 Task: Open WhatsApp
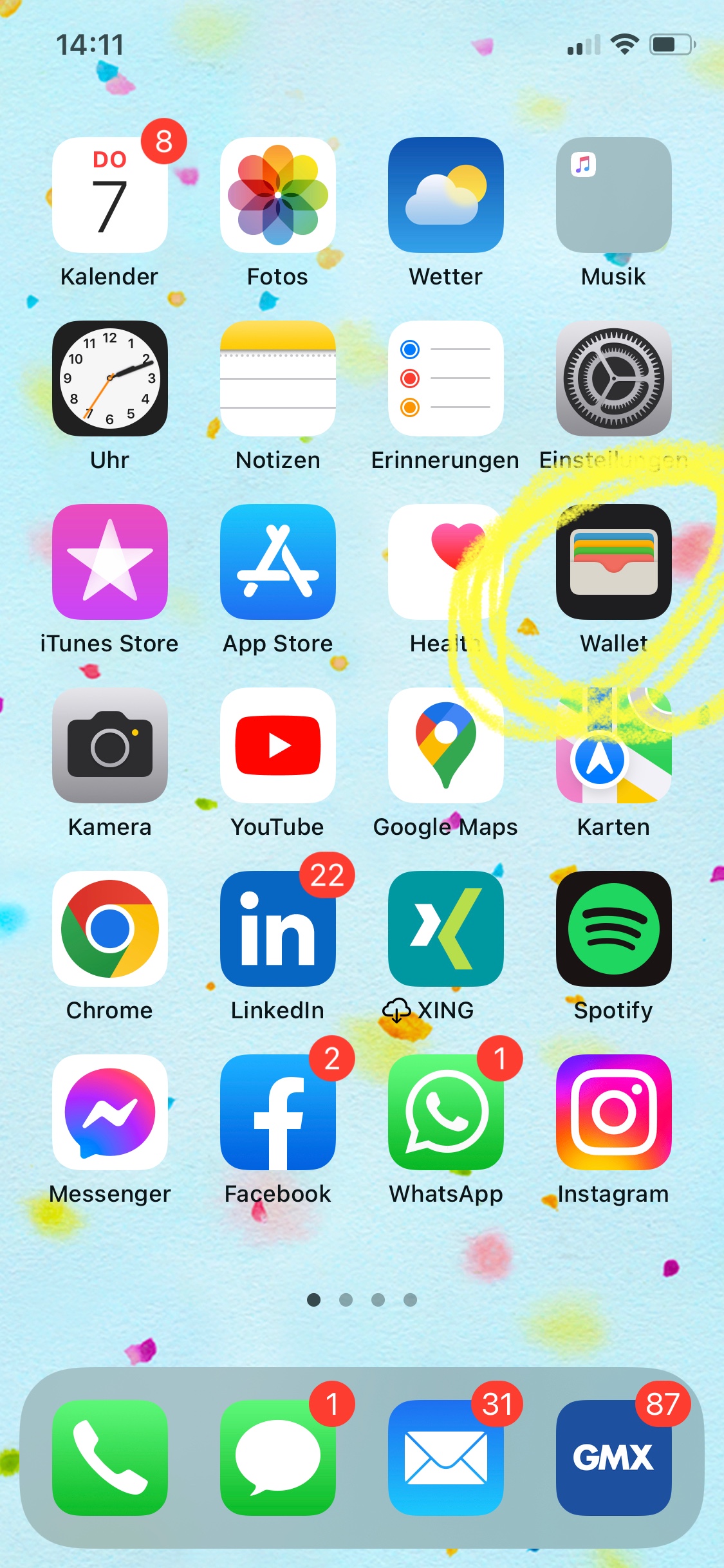pos(445,1112)
